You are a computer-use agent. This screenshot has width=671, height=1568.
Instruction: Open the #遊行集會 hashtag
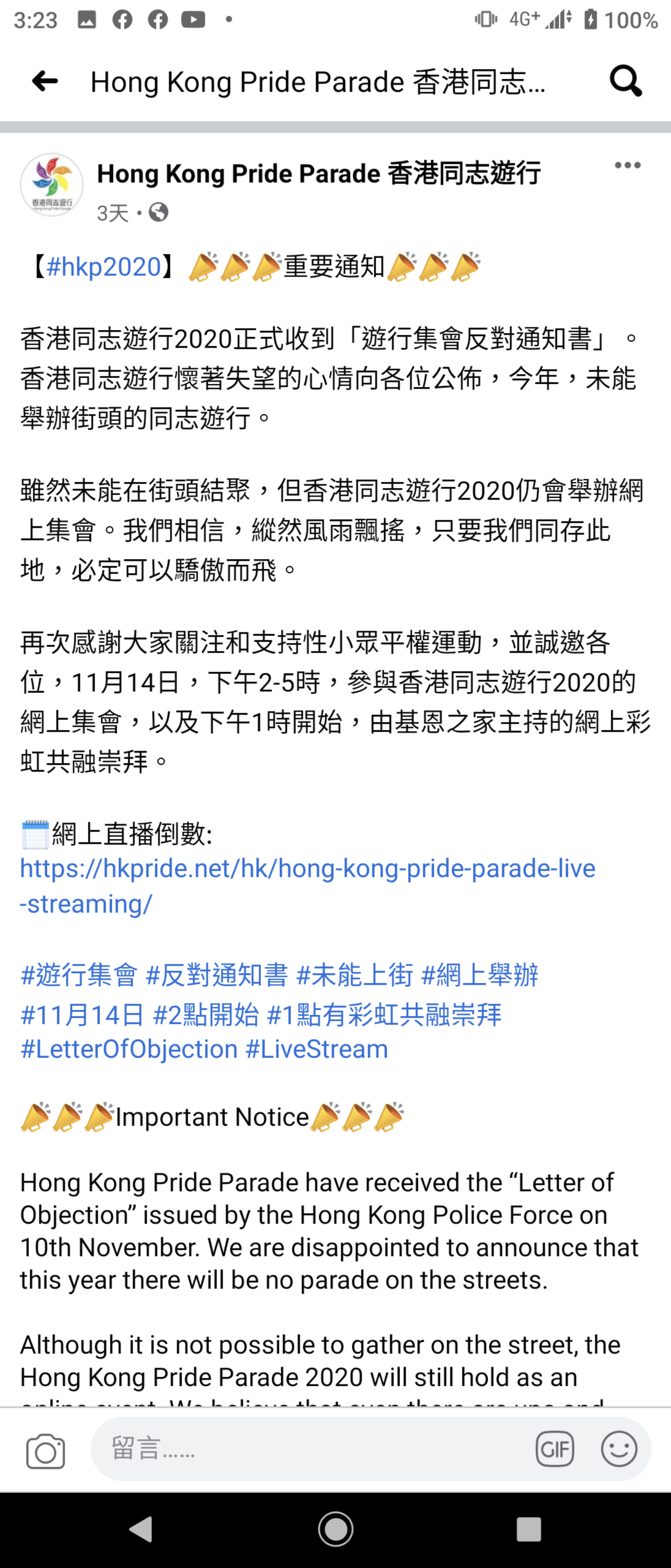pos(79,975)
